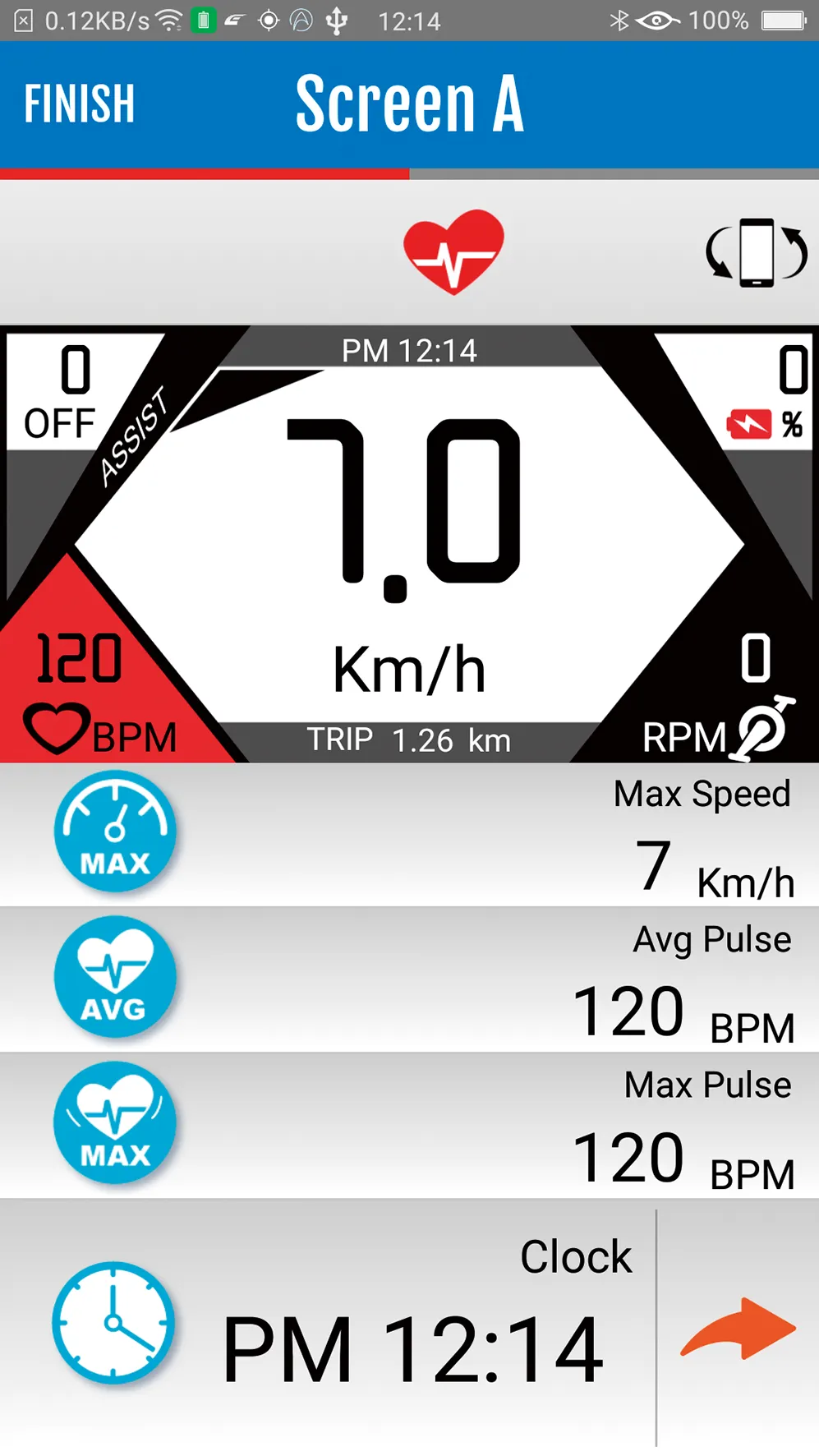Open the Max Speed row
The width and height of the screenshot is (819, 1456).
pyautogui.click(x=409, y=835)
